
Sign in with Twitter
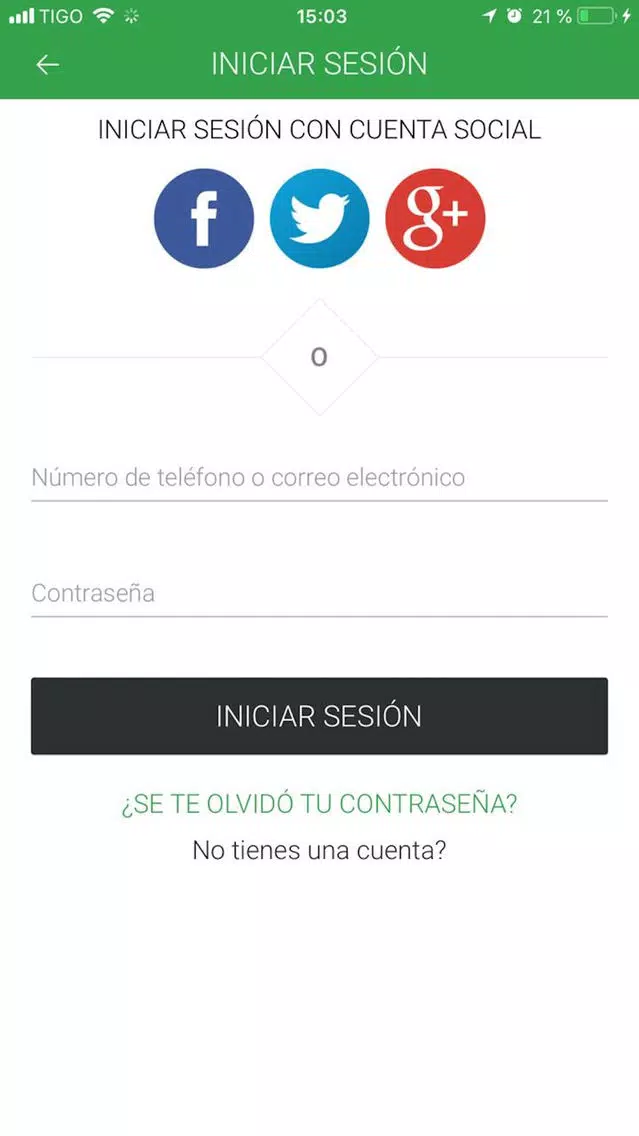tap(320, 218)
